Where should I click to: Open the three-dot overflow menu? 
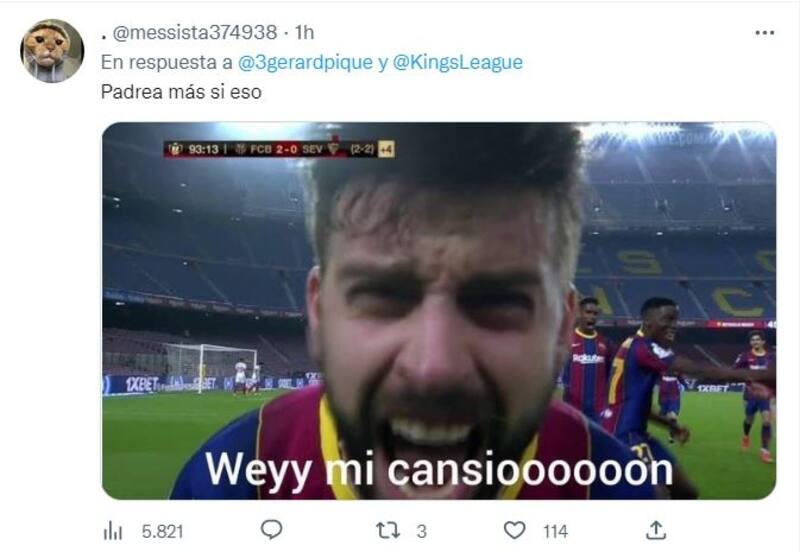(764, 32)
